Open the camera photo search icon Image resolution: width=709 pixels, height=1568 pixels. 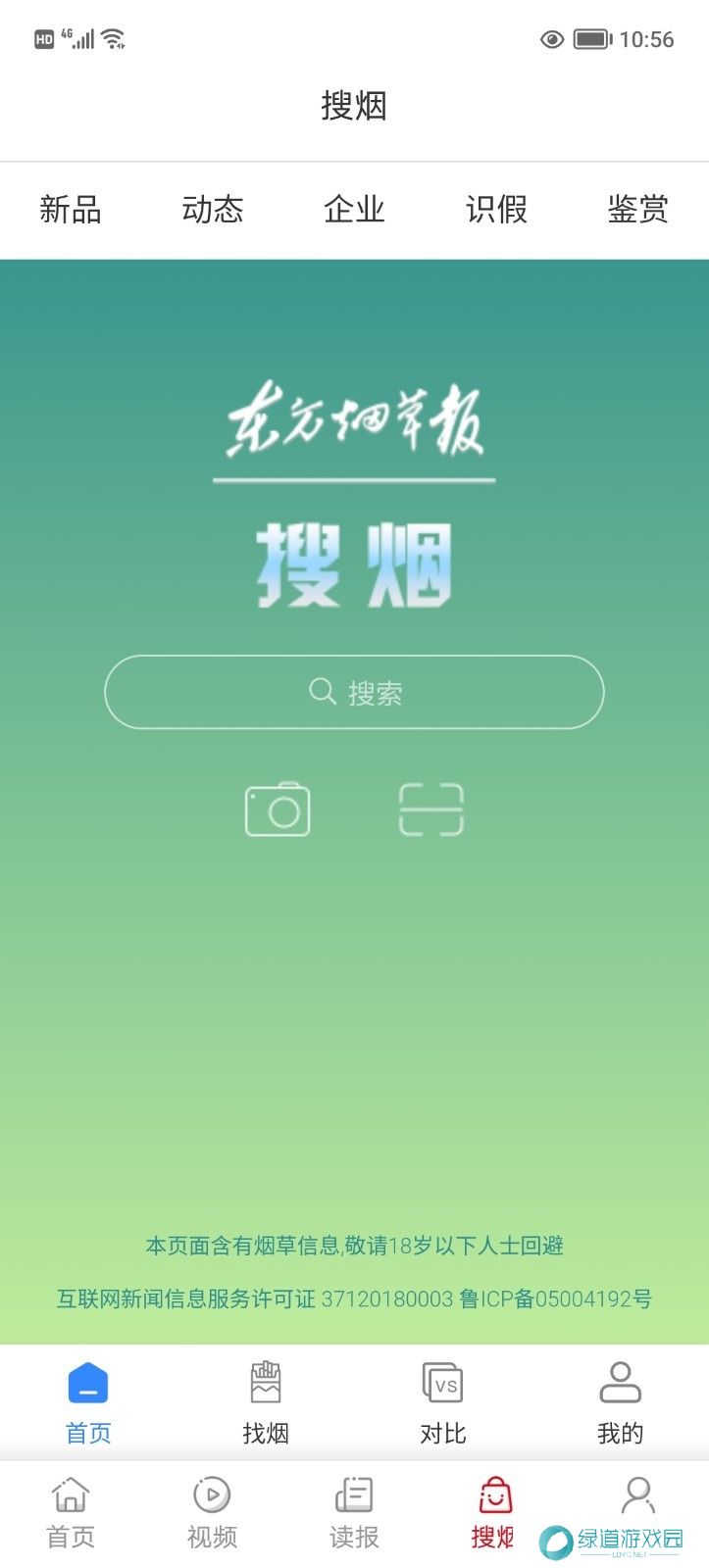point(278,809)
